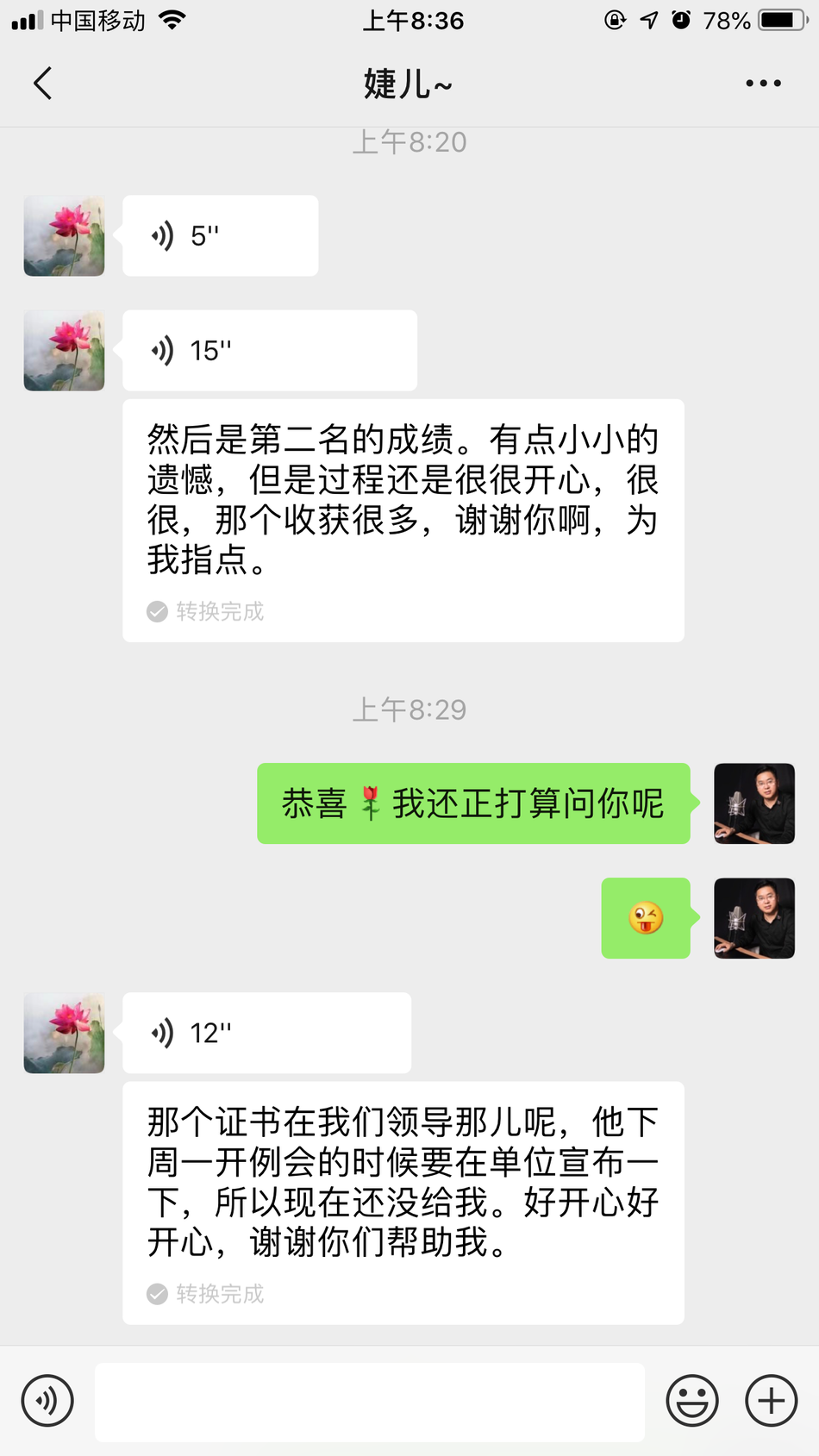Play the 12-second voice message
Viewport: 819px width, 1456px height.
(266, 1033)
